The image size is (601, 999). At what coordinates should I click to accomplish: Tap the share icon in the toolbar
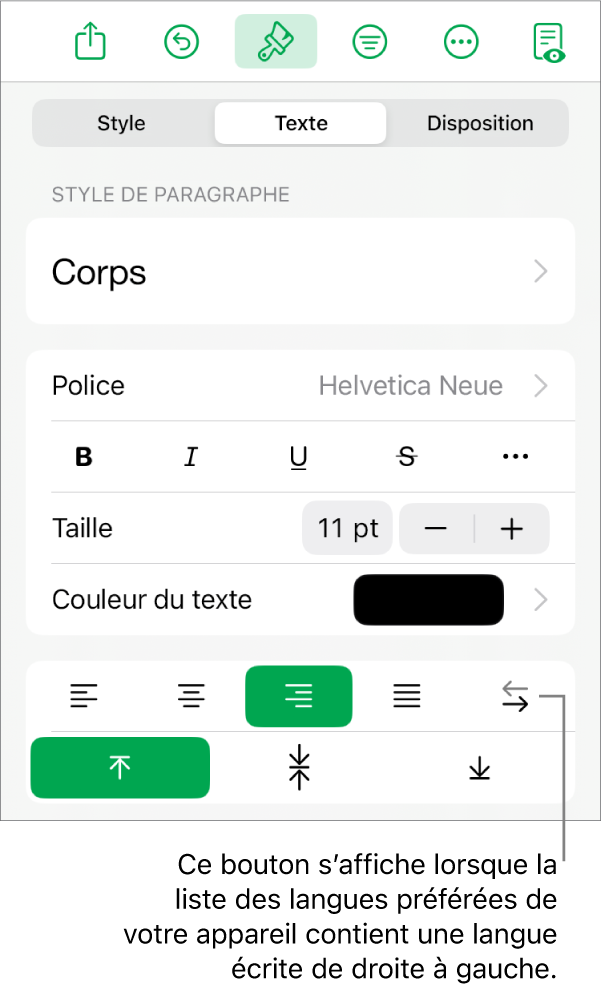point(91,42)
